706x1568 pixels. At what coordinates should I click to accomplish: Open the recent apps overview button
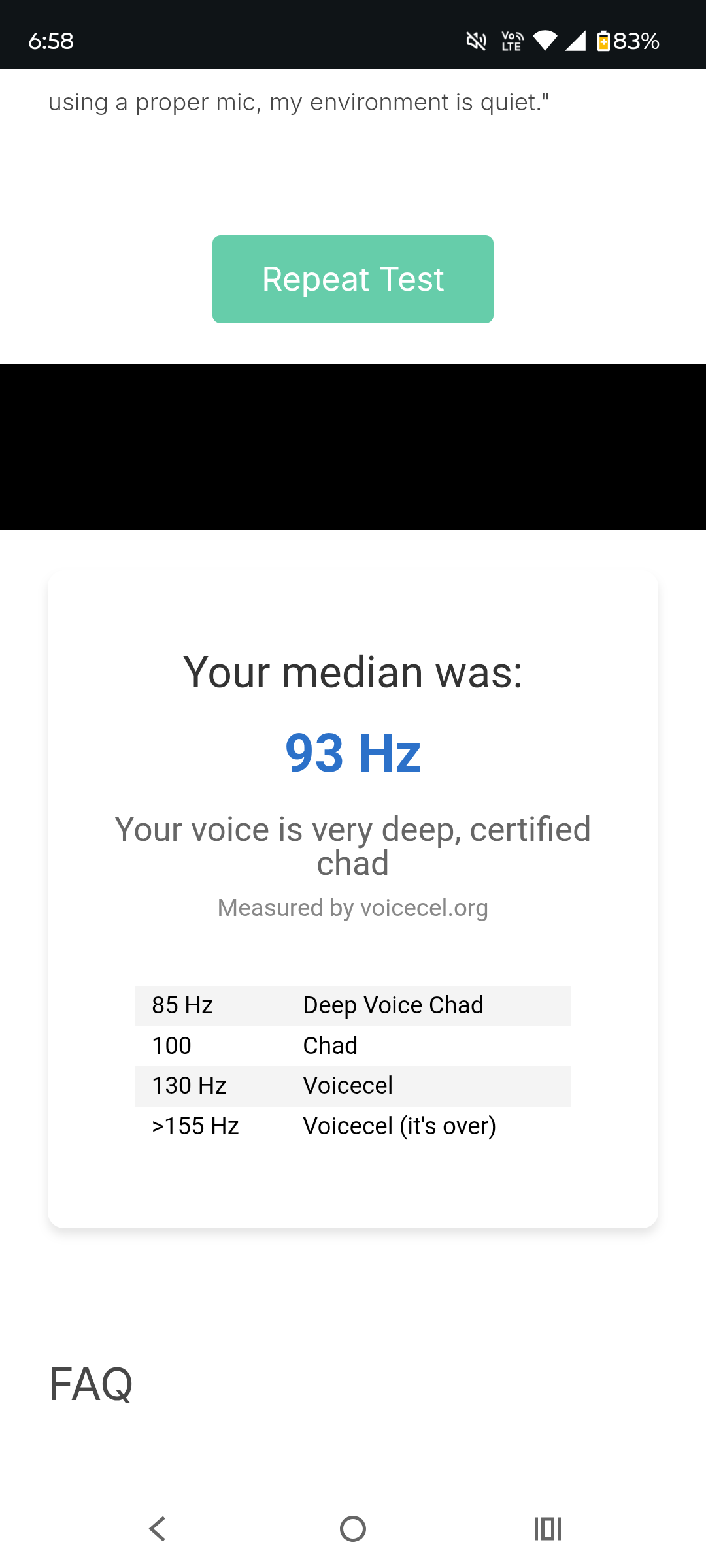pos(549,1529)
